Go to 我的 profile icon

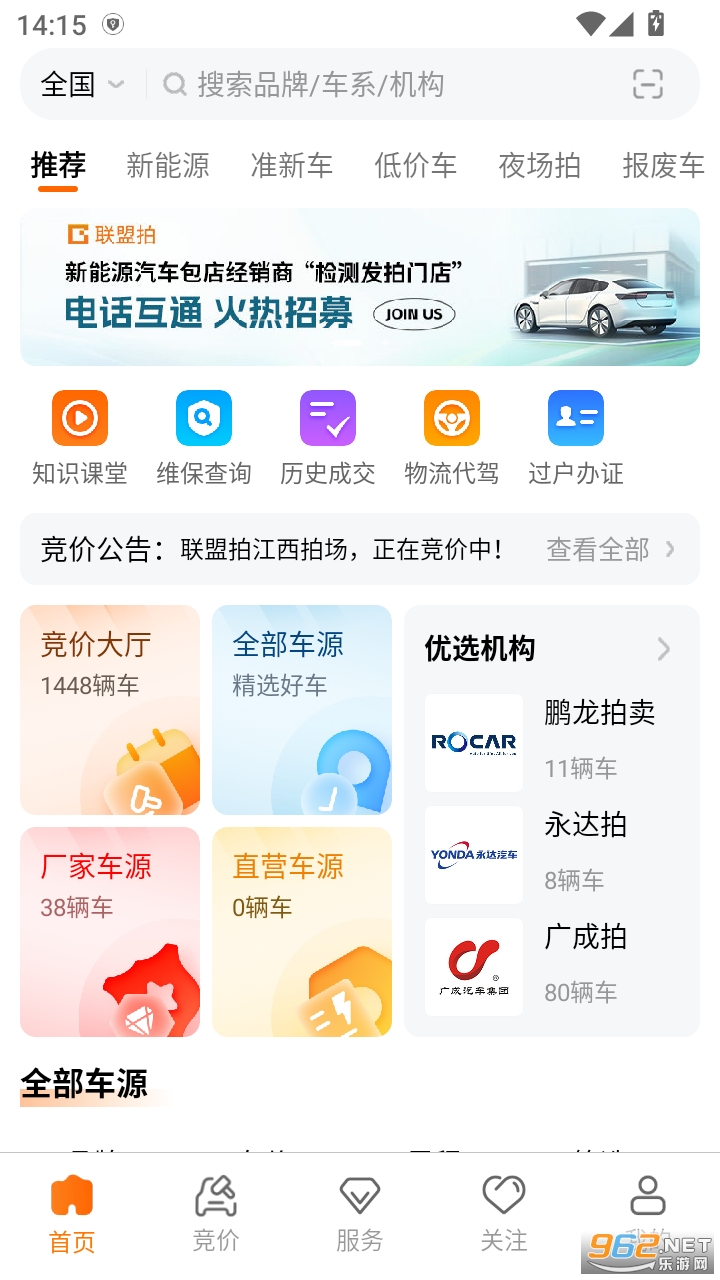coord(647,1197)
